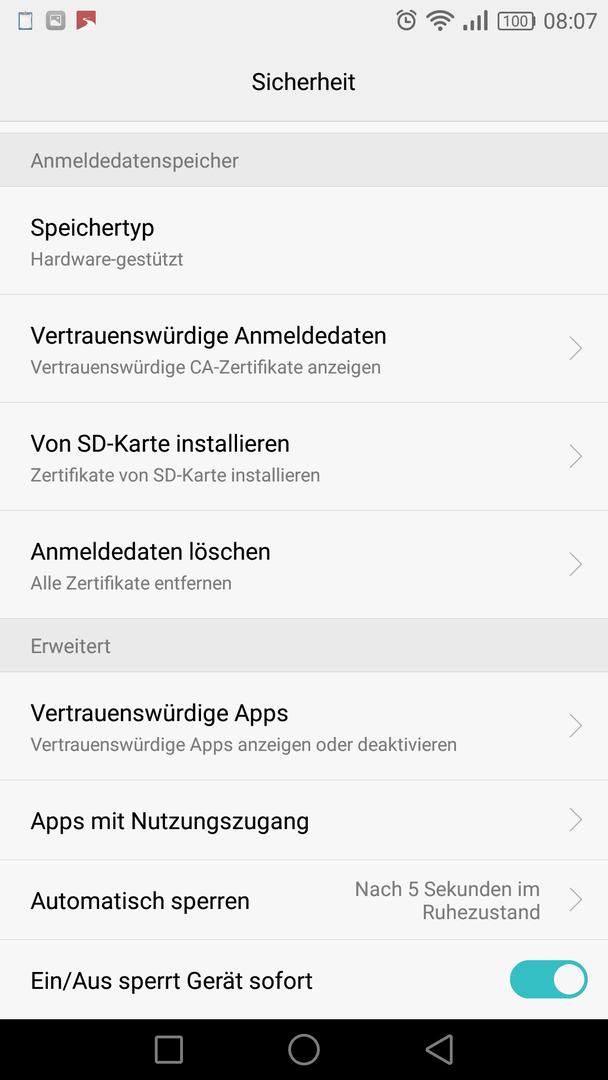This screenshot has height=1080, width=608.
Task: Tap the home button in navigation bar
Action: [x=304, y=1050]
